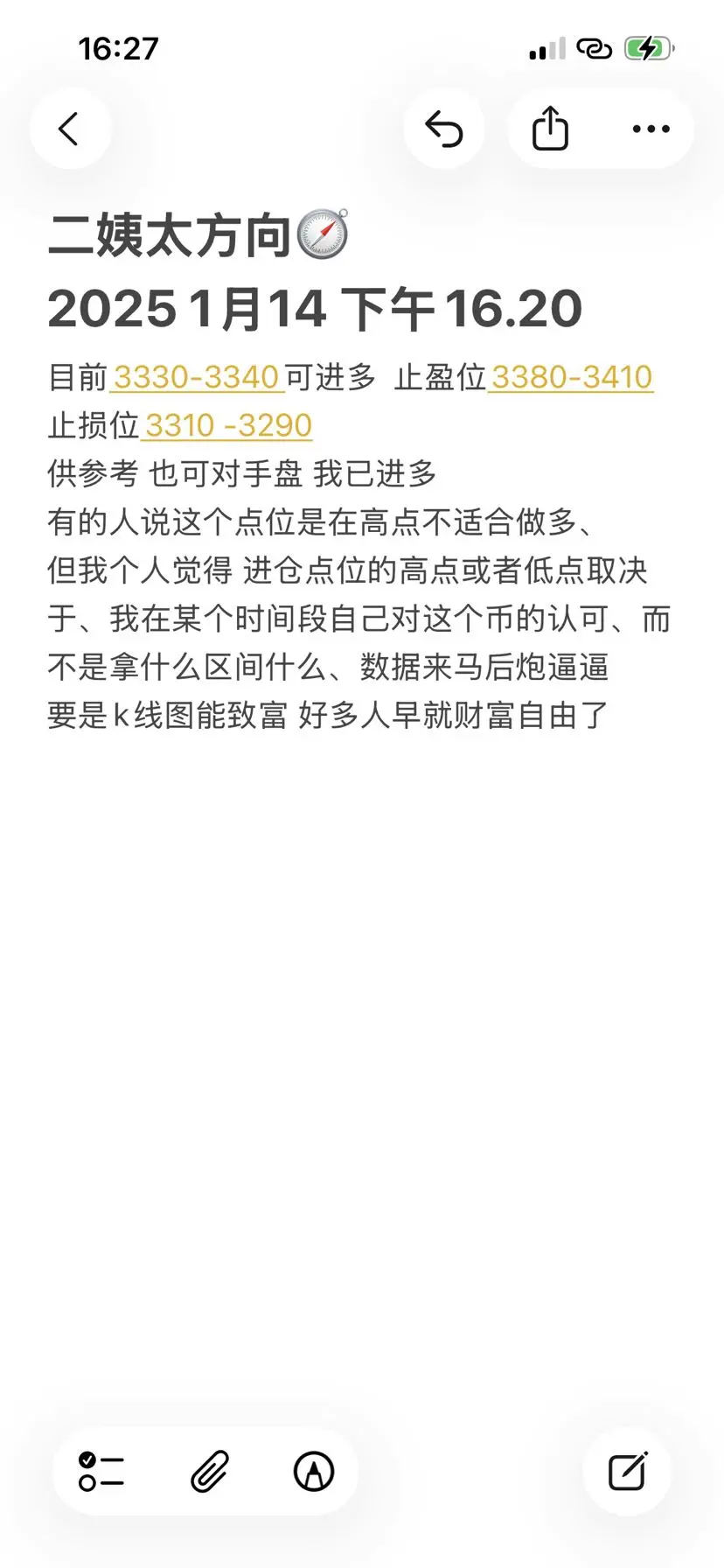724x1568 pixels.
Task: Open the stop-loss link 3310 -3290
Action: click(227, 426)
